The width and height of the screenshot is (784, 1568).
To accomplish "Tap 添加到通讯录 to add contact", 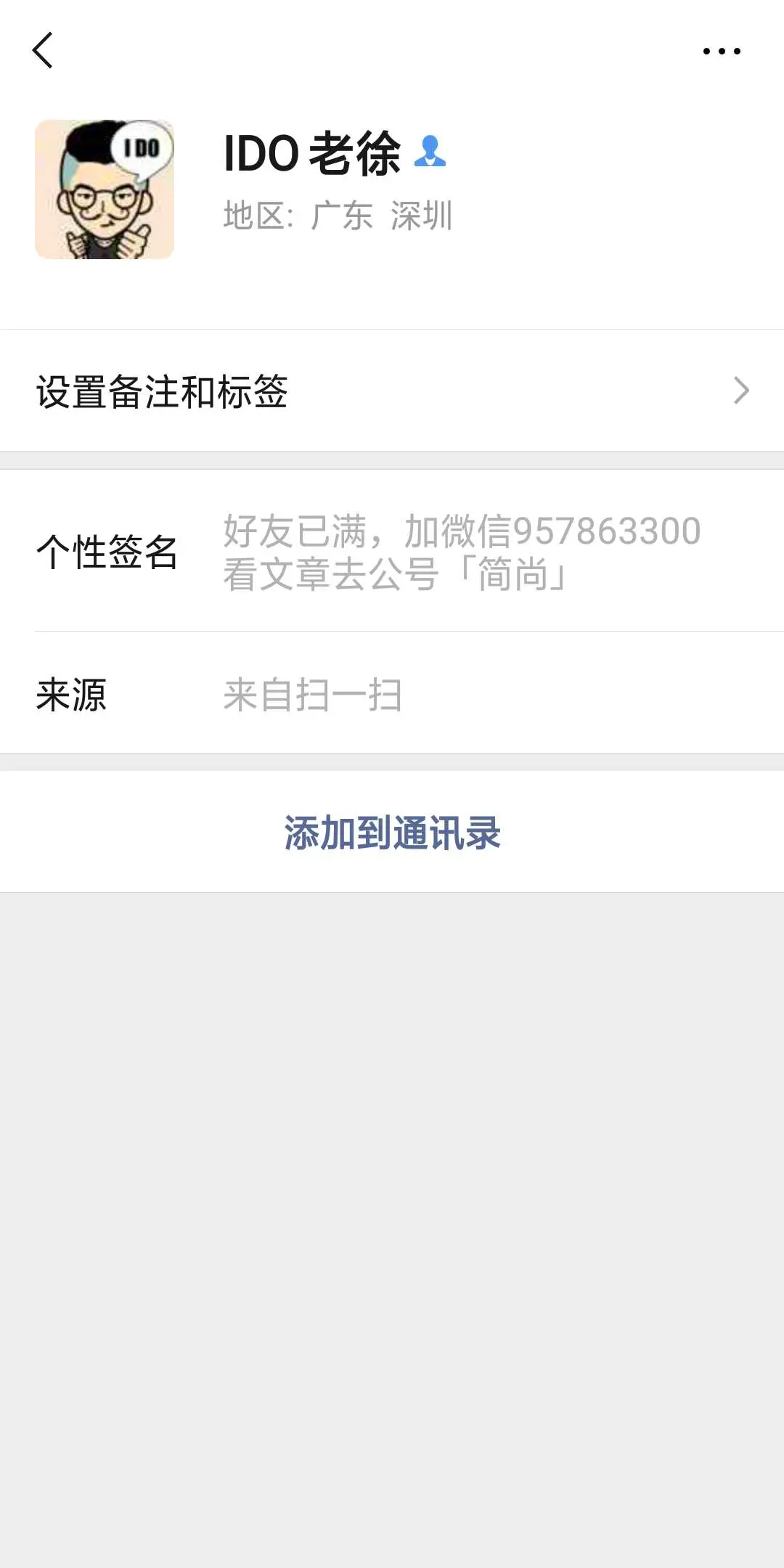I will [392, 833].
